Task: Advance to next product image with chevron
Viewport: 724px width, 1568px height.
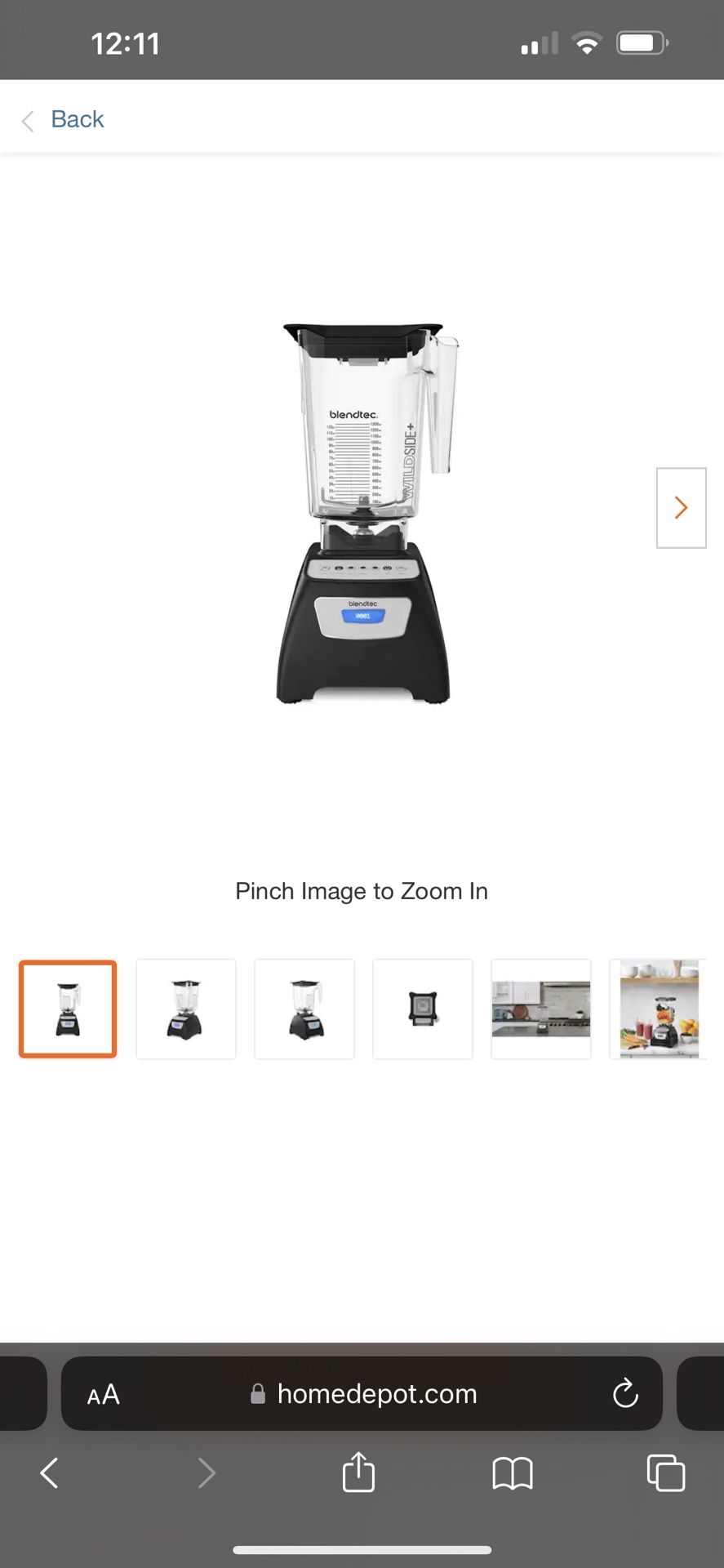Action: pos(681,507)
